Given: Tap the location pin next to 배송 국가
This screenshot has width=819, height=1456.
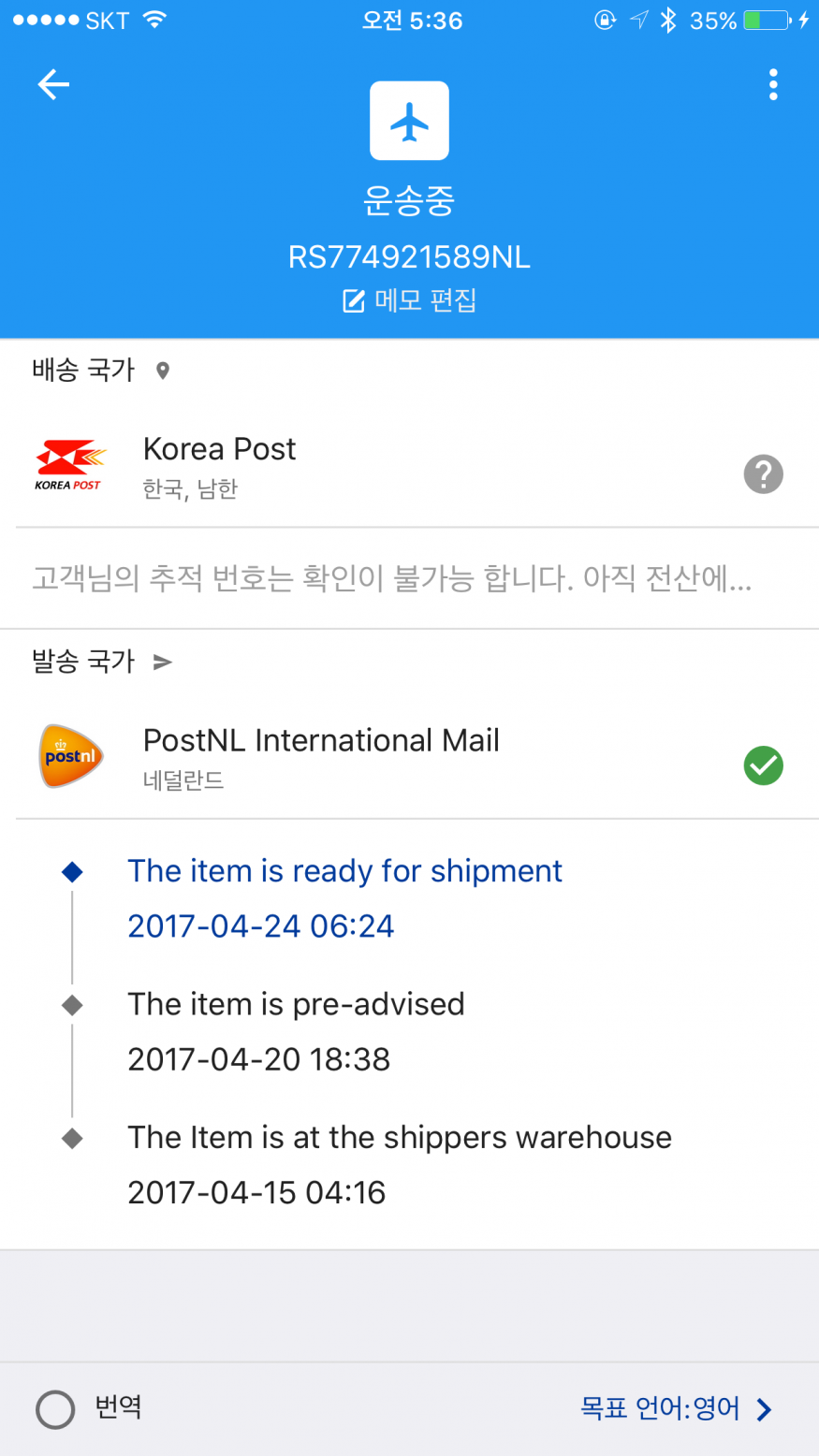Looking at the screenshot, I should pyautogui.click(x=163, y=371).
